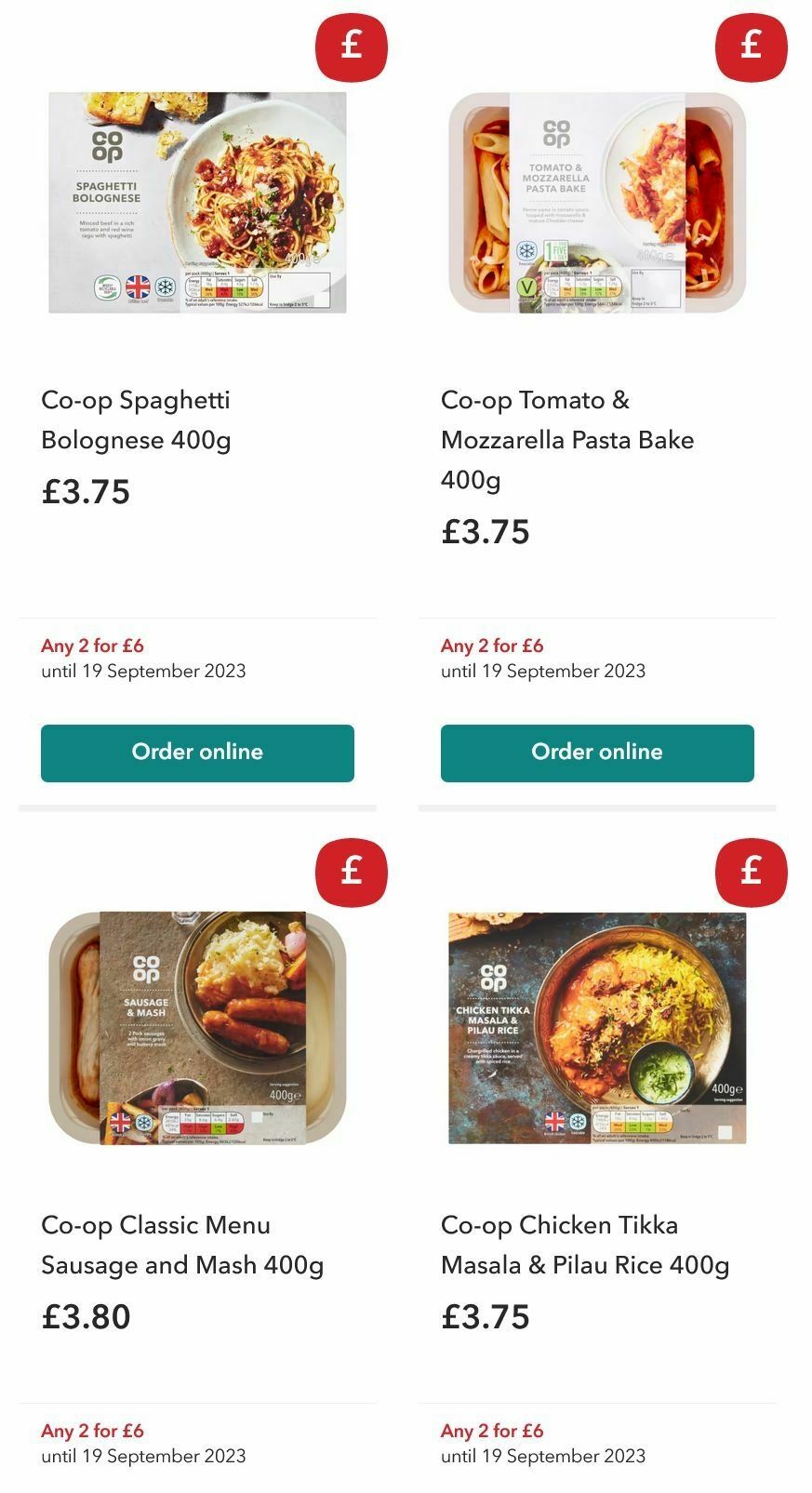
Task: Select the Classic Menu Sausage and Mash title
Action: click(x=183, y=1245)
